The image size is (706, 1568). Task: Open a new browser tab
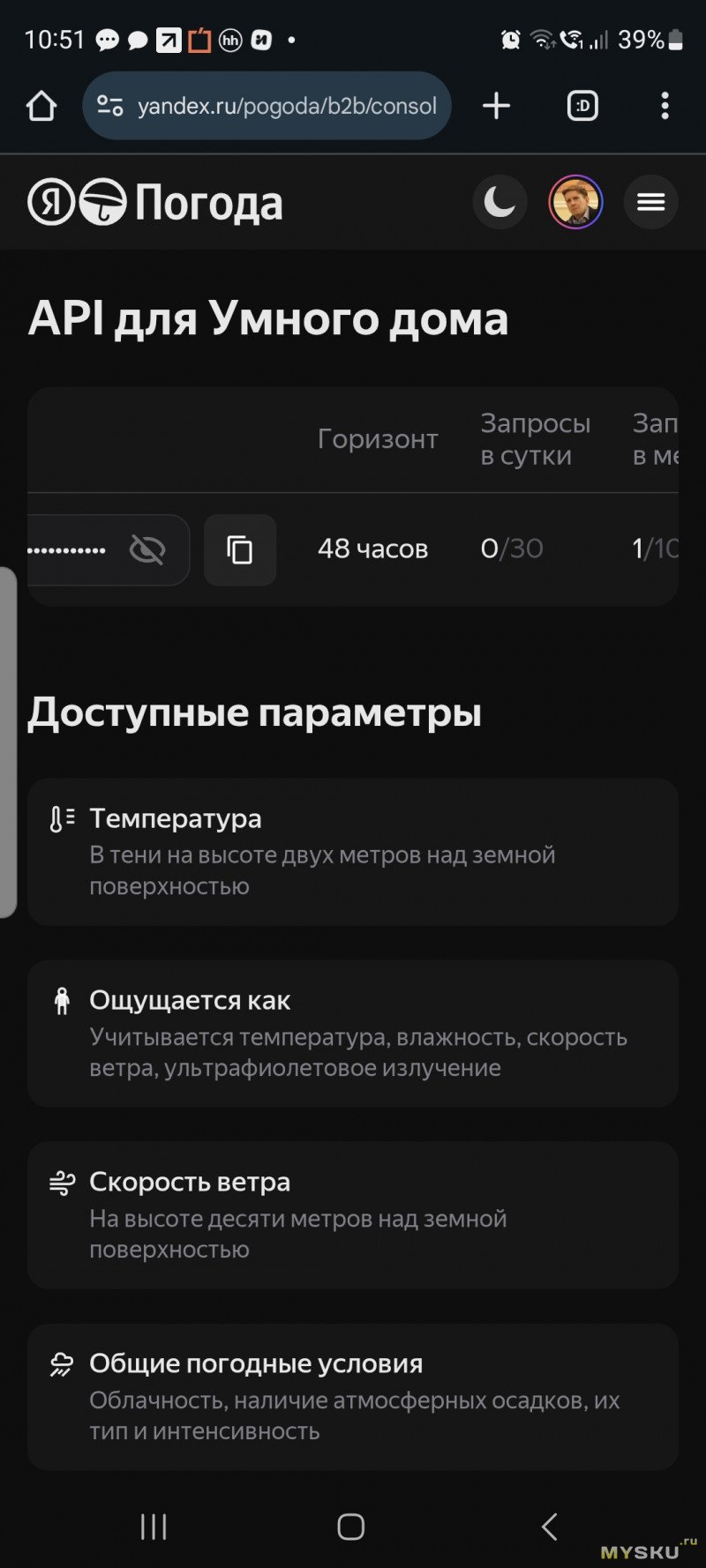[x=497, y=107]
